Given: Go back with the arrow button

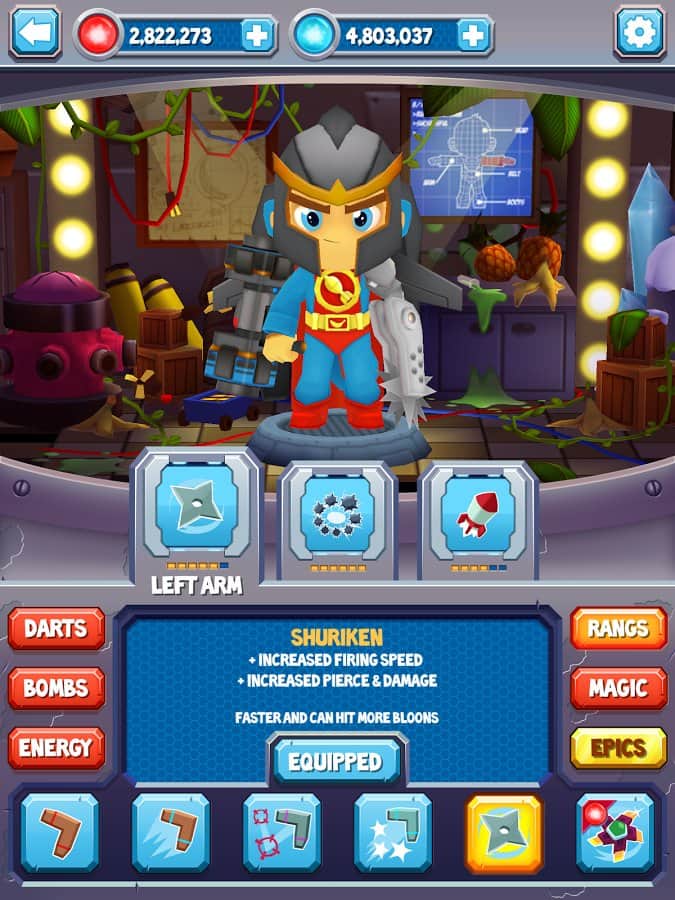Looking at the screenshot, I should point(35,33).
